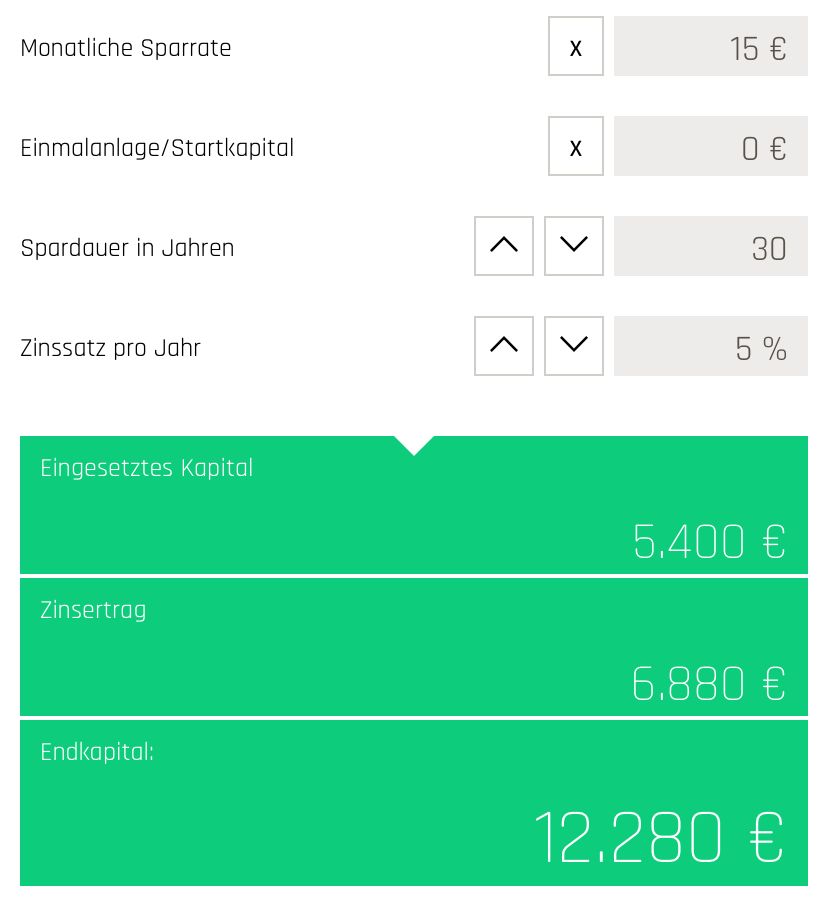
Task: Edit the Zinssatz pro Jahr field
Action: 710,347
